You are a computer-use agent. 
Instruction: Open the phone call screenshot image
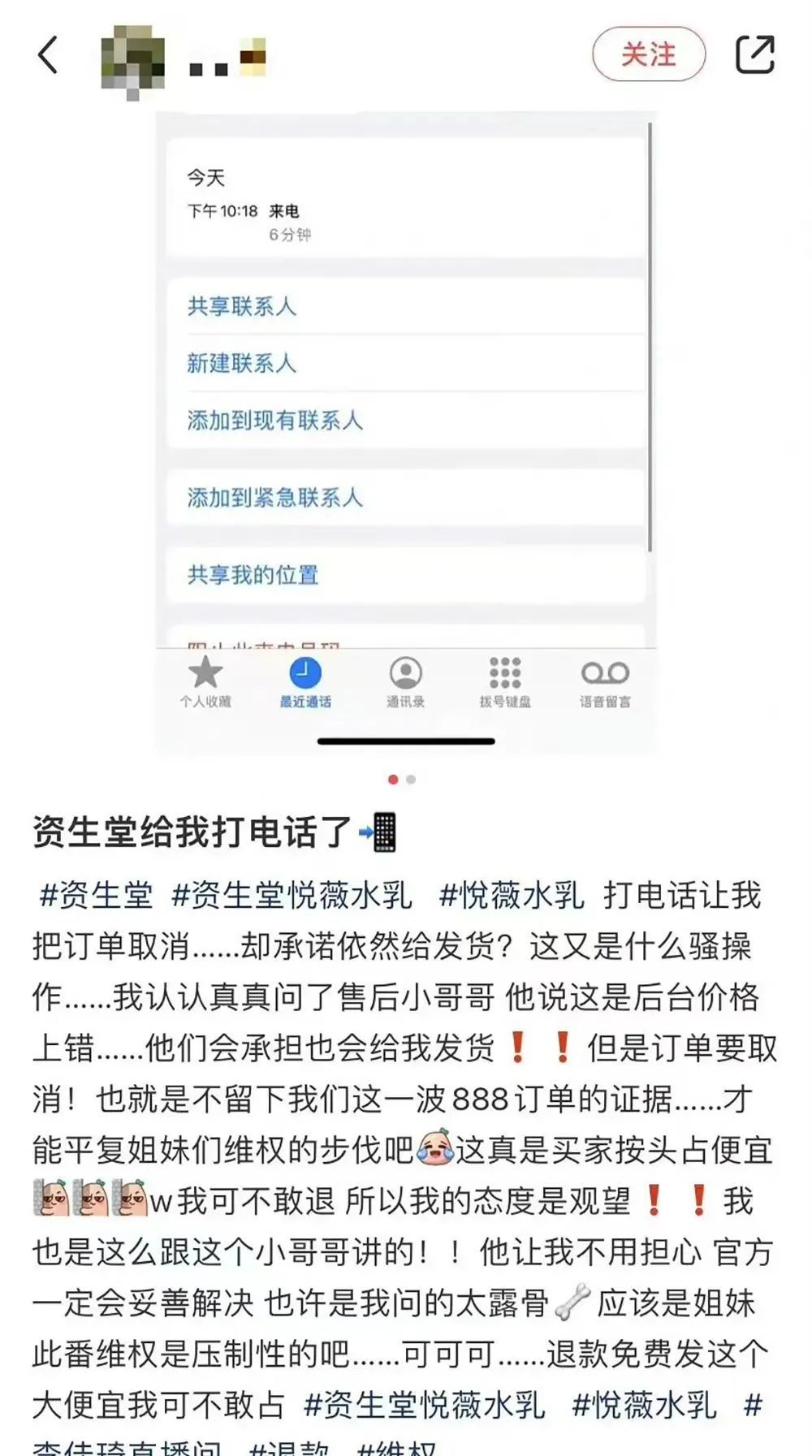pos(406,433)
